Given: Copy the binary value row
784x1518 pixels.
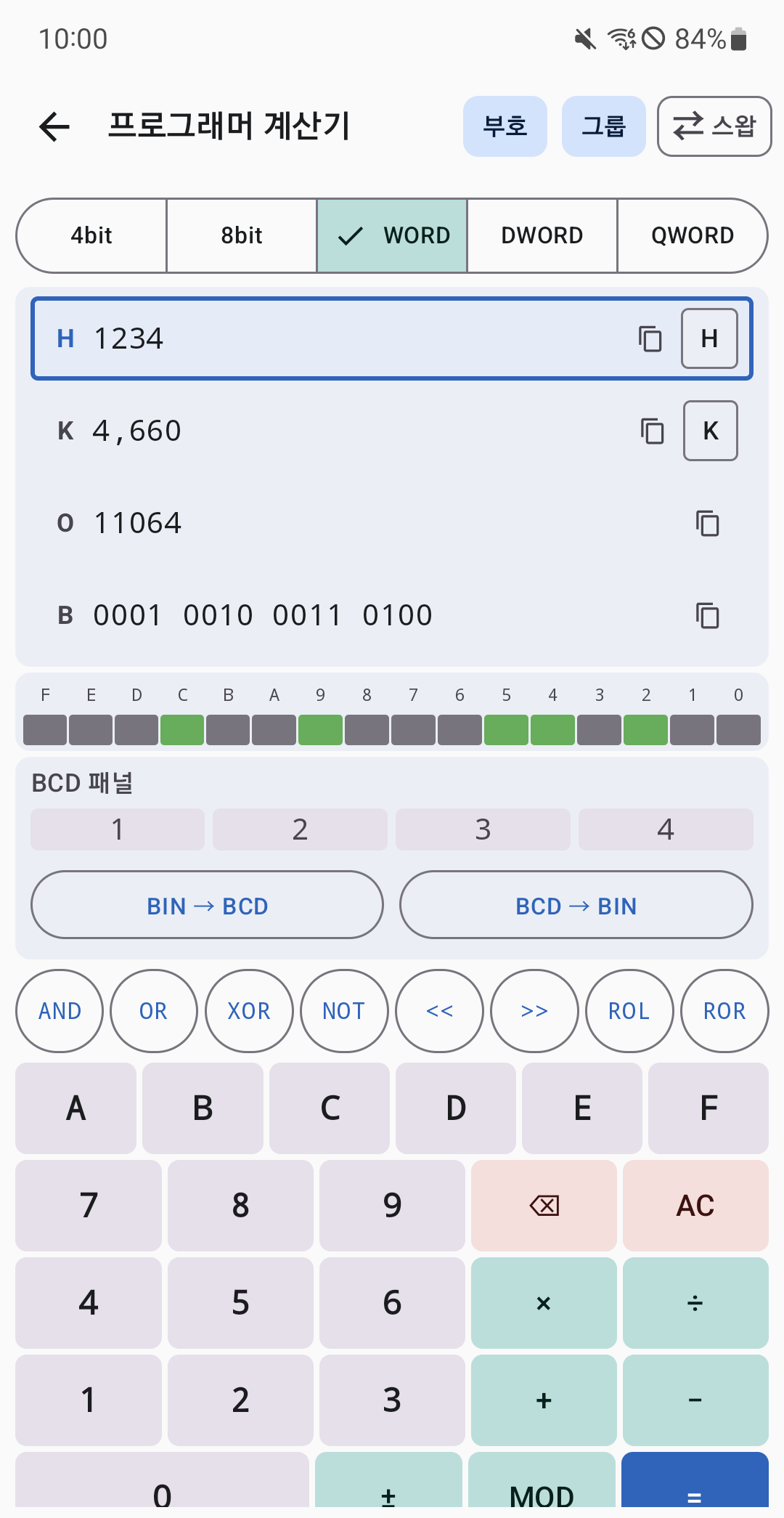Looking at the screenshot, I should tap(708, 615).
